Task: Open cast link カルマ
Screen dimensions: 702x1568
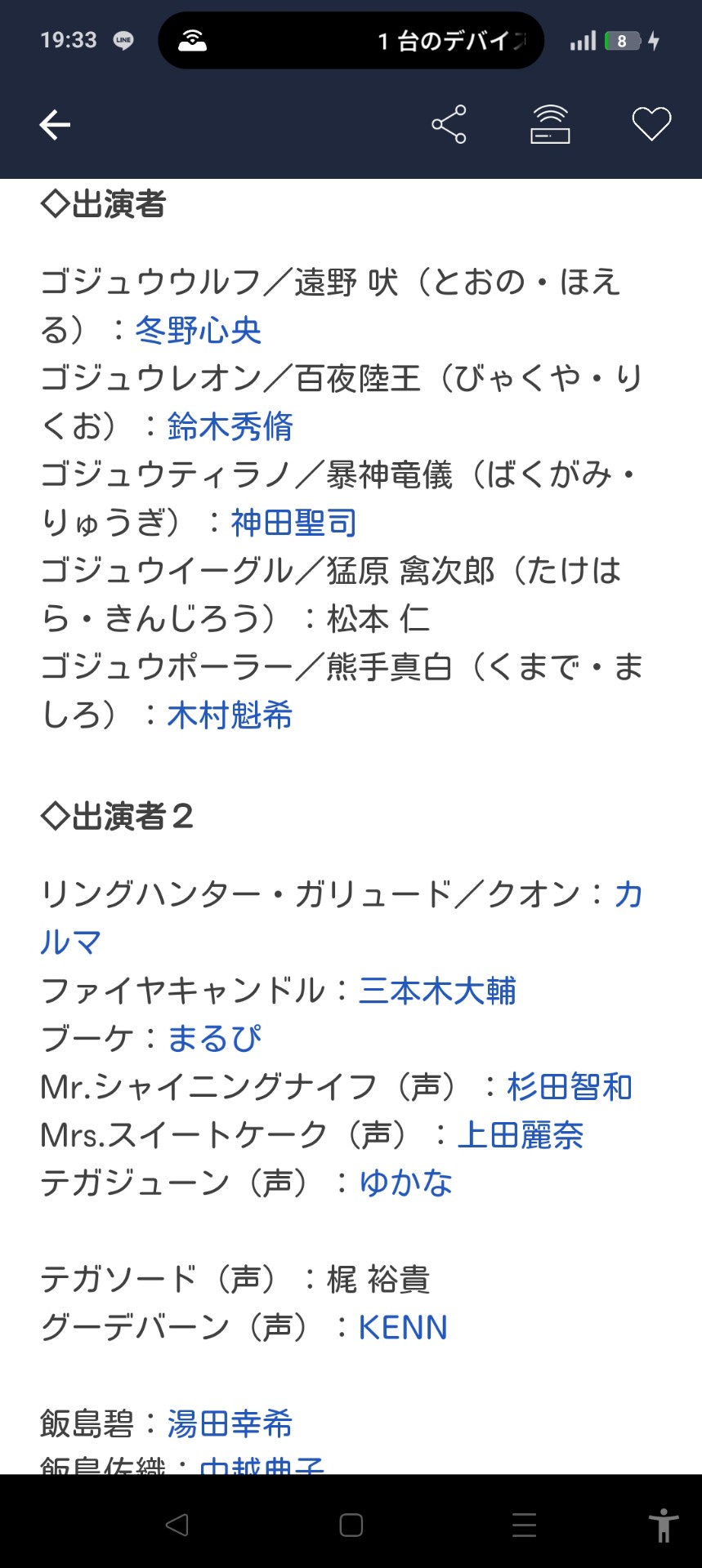Action: tap(70, 942)
